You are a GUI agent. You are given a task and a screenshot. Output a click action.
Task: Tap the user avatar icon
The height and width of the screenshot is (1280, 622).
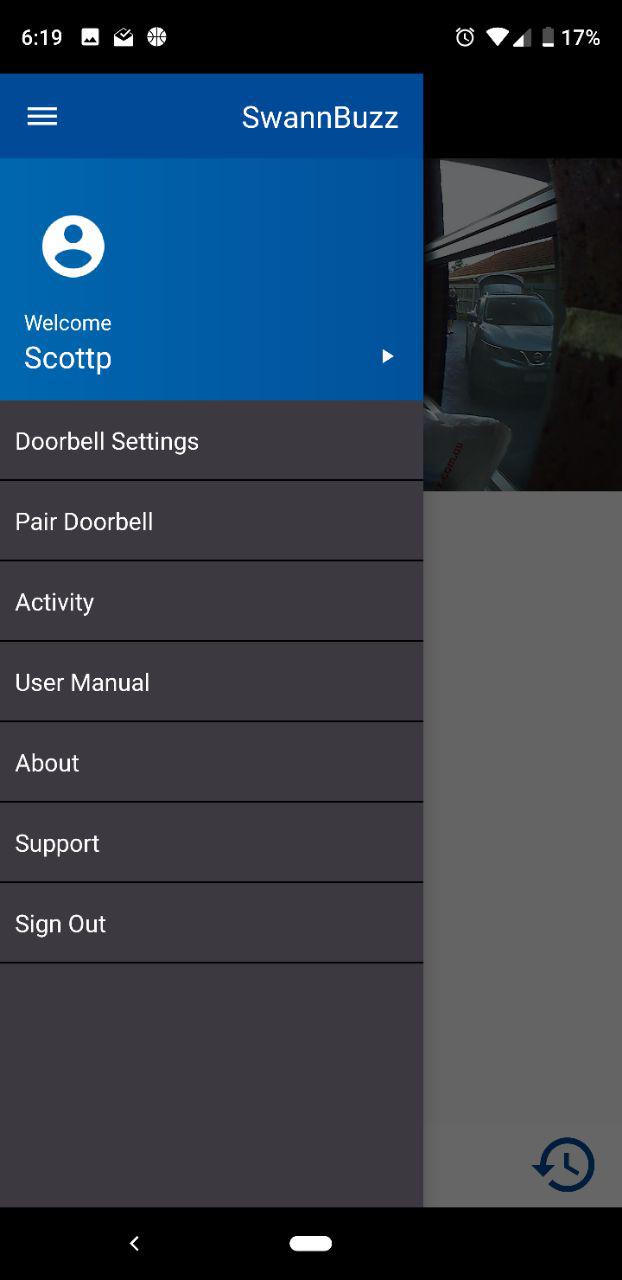(73, 246)
